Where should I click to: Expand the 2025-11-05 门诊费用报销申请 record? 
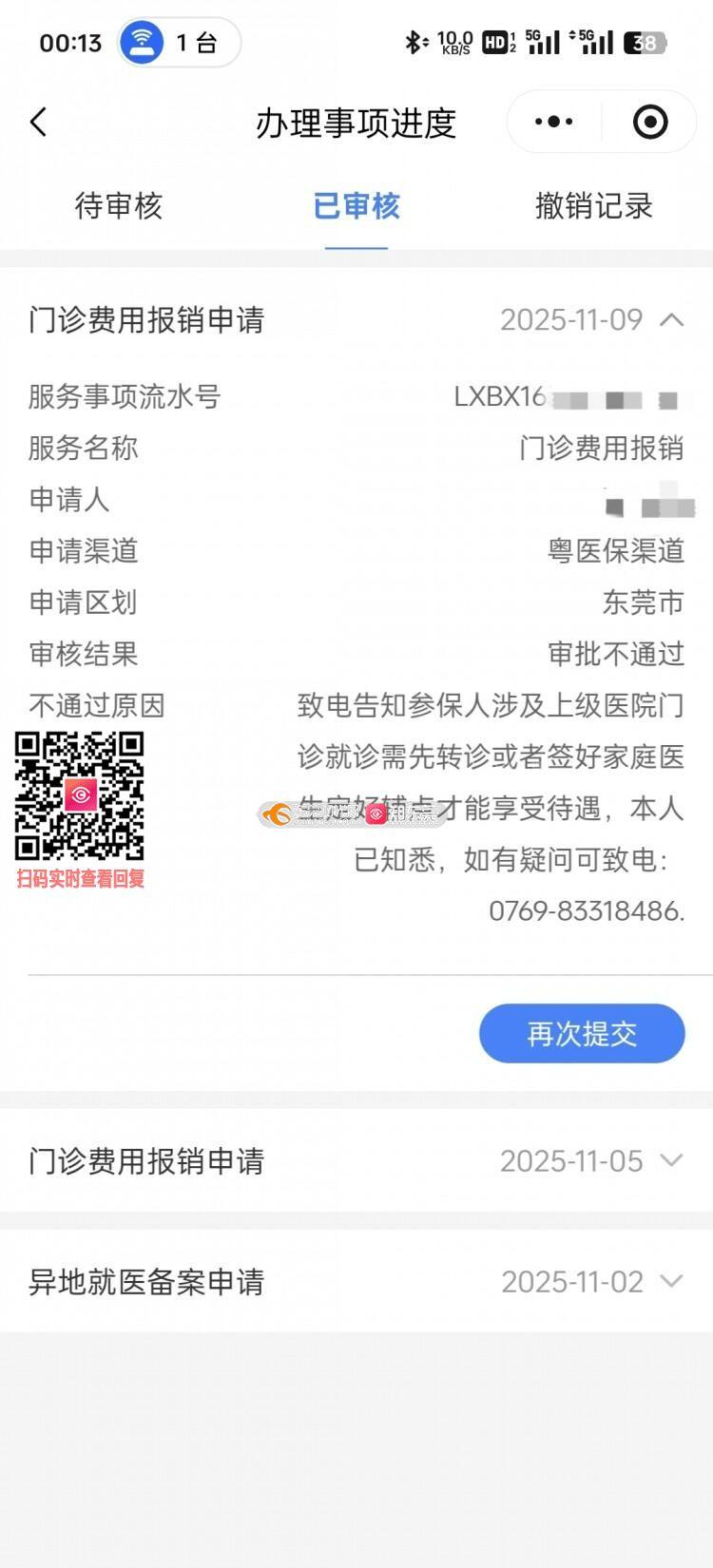pyautogui.click(x=671, y=1160)
